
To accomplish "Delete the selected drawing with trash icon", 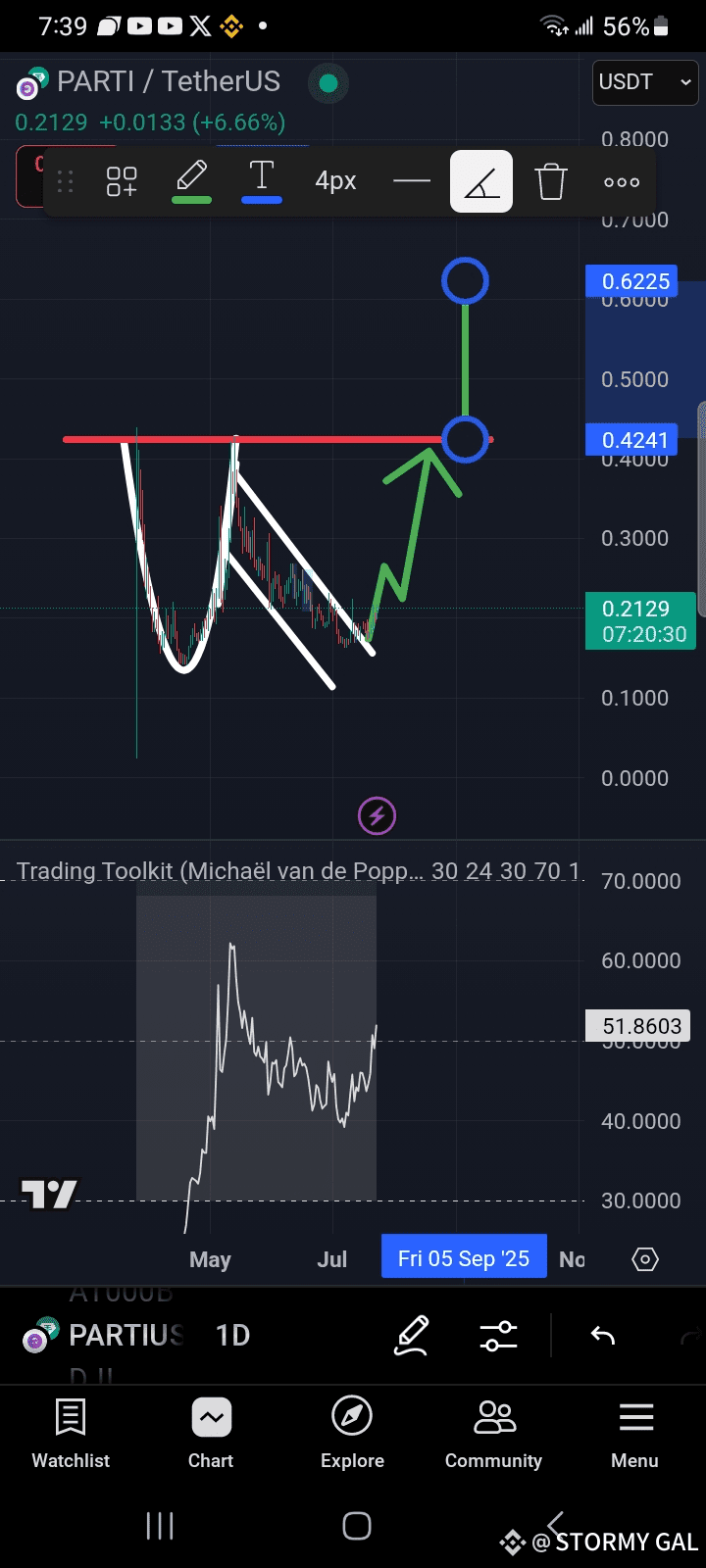I will 551,181.
